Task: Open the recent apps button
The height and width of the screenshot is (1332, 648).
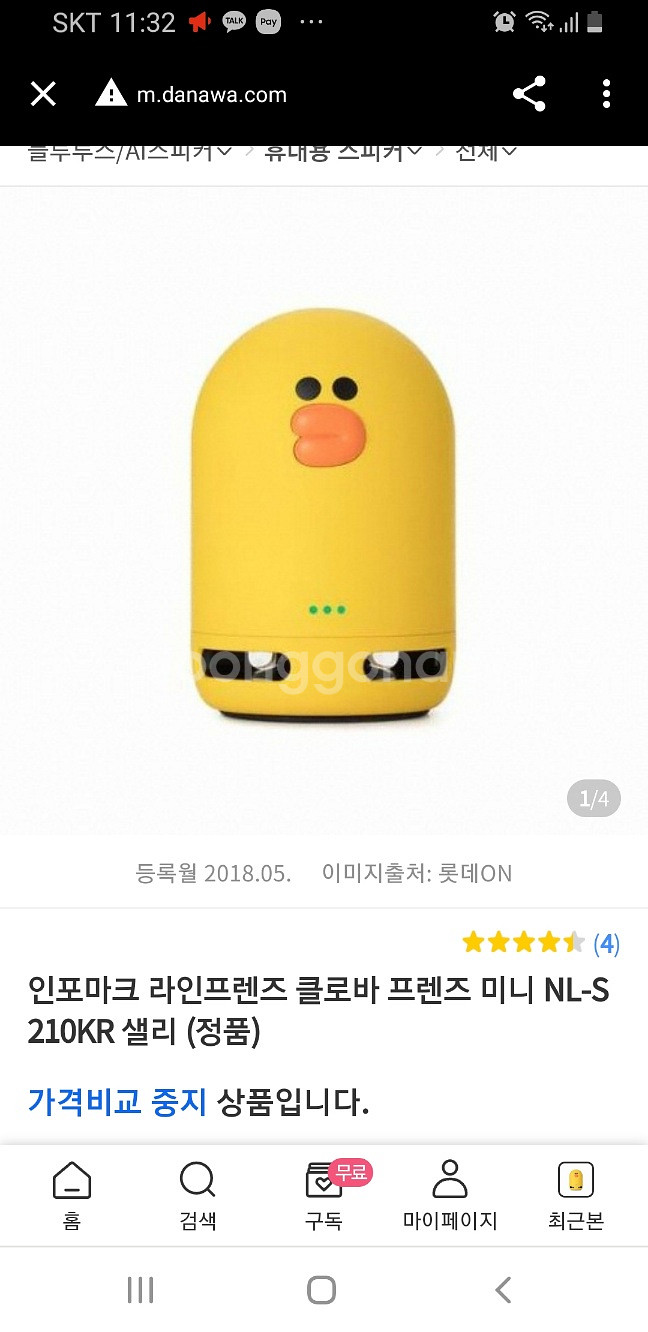Action: coord(140,1289)
